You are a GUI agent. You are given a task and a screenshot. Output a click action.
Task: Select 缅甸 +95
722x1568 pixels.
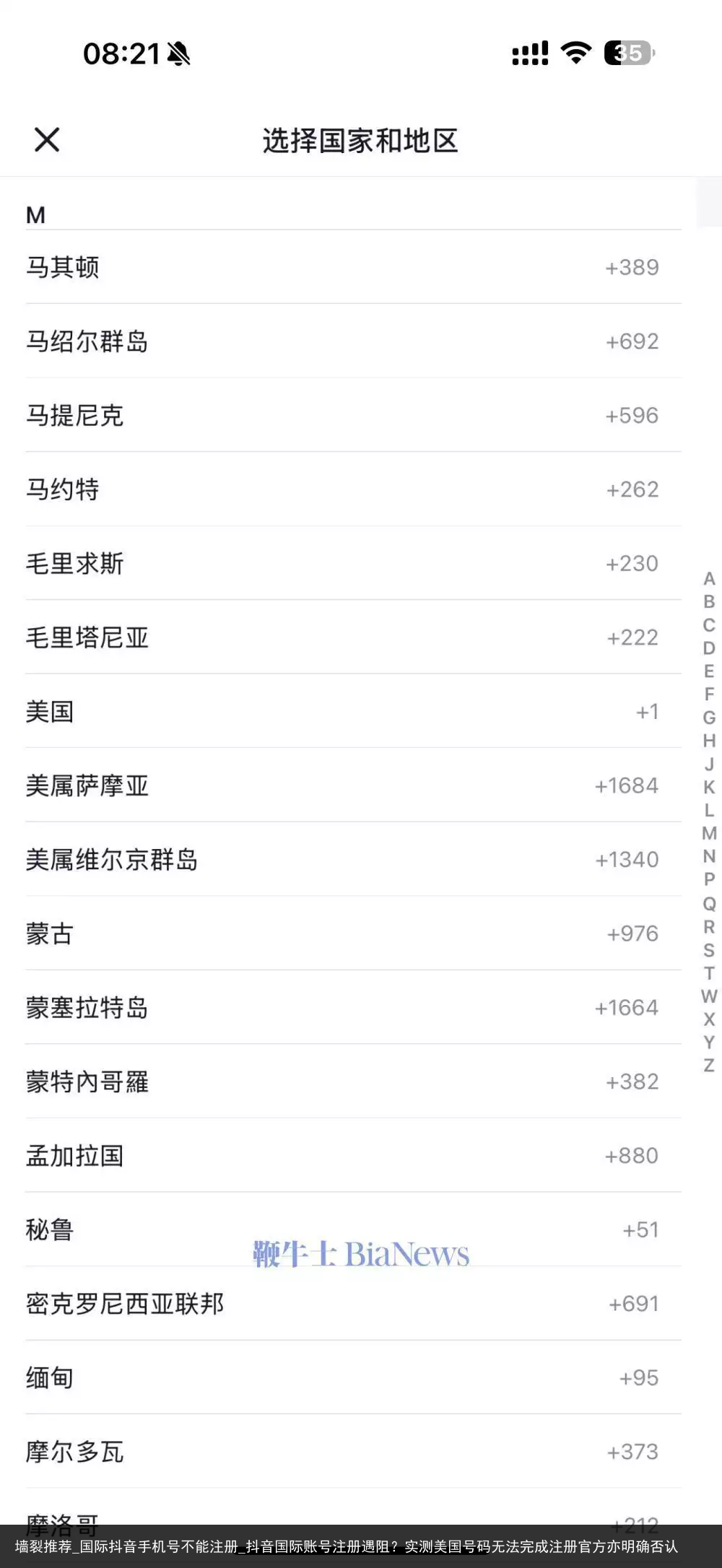point(353,1378)
